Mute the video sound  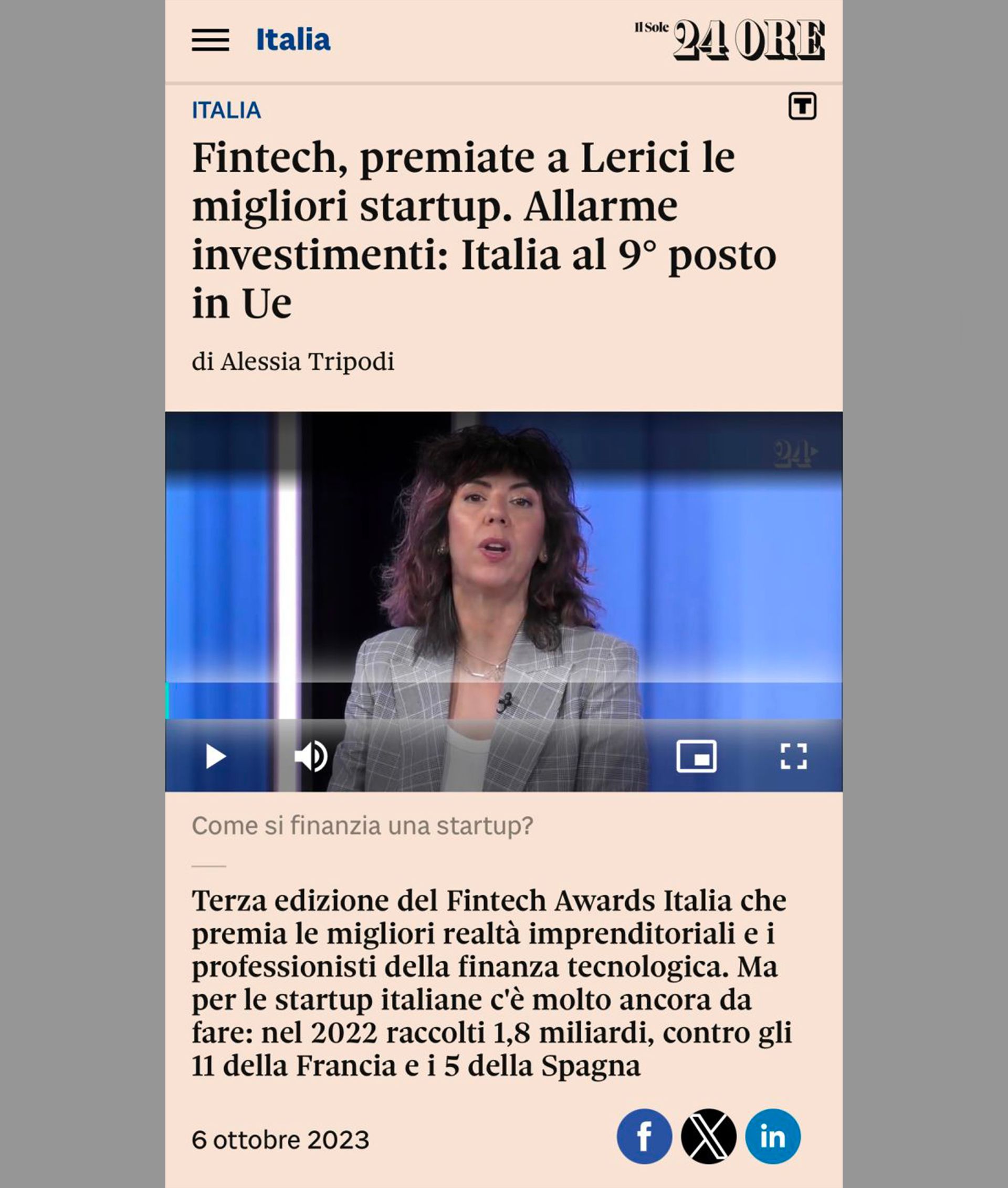coord(311,756)
